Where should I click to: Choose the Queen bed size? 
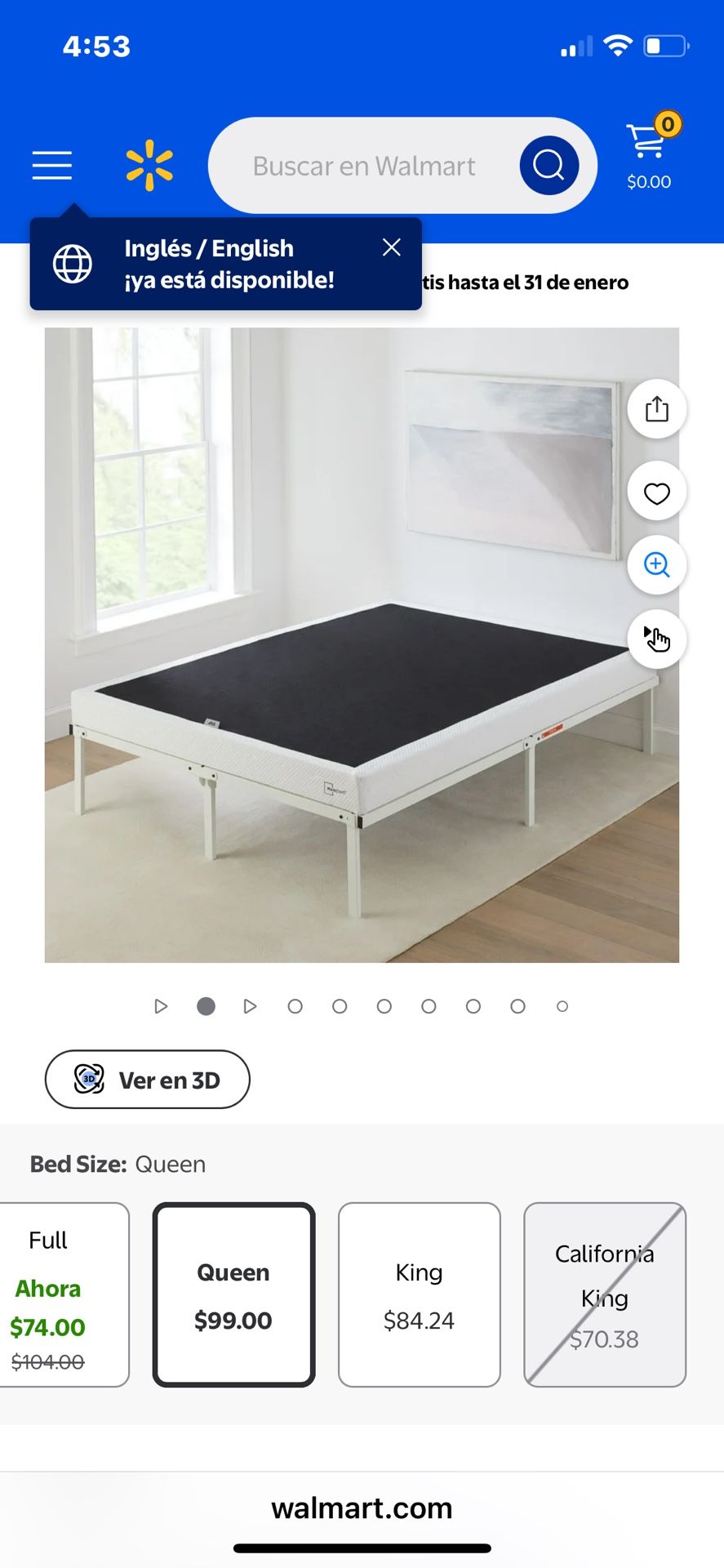(x=233, y=1294)
